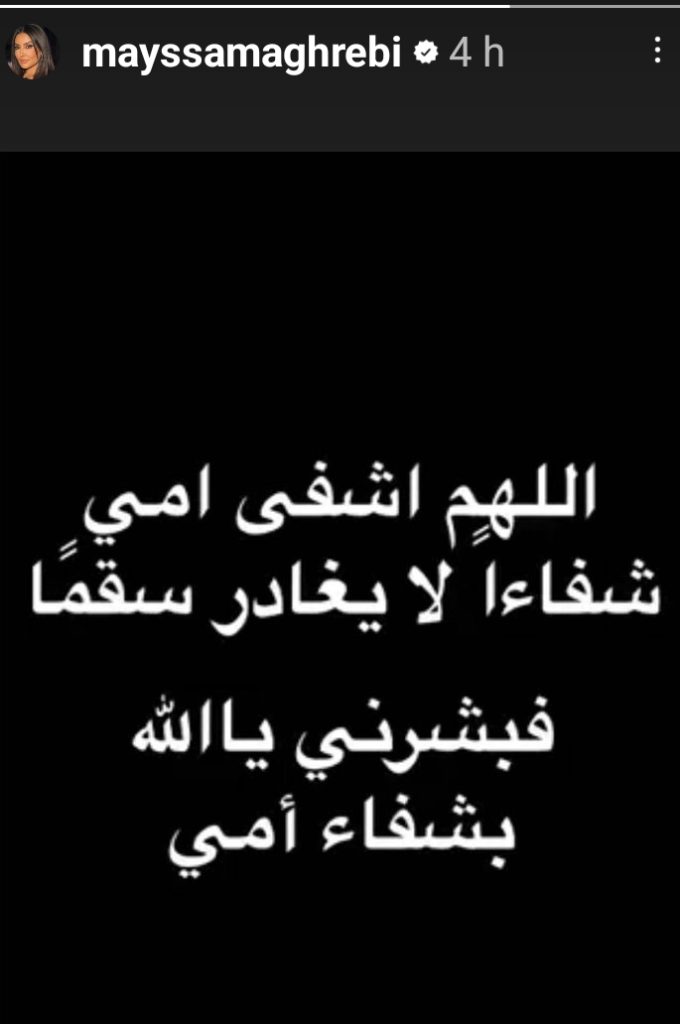The width and height of the screenshot is (680, 1024).
Task: Open mayssamaghrebi's profile picture
Action: pyautogui.click(x=32, y=53)
